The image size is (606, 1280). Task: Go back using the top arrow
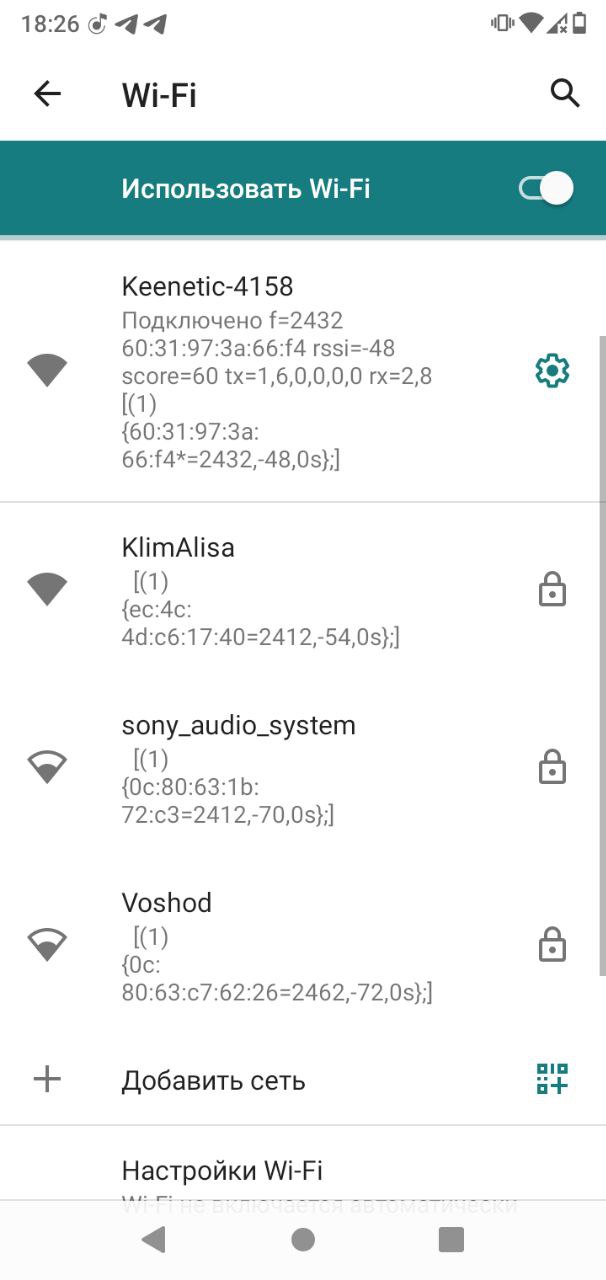47,94
